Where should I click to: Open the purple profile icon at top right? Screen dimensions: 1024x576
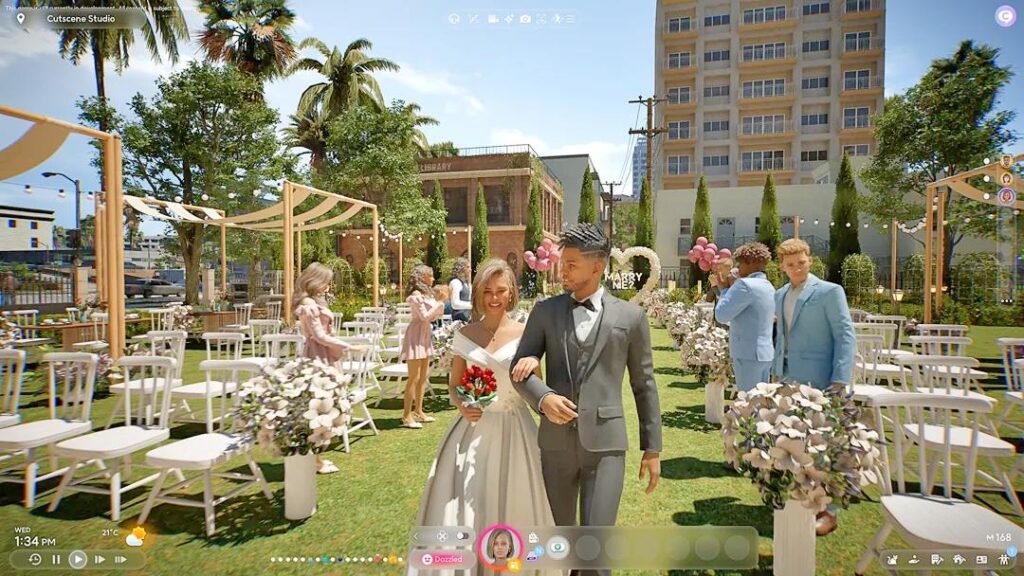click(1005, 15)
